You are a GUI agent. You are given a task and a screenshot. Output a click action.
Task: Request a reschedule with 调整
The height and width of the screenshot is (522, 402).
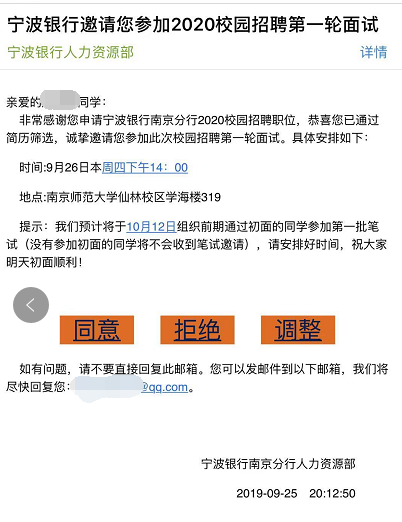pyautogui.click(x=298, y=330)
